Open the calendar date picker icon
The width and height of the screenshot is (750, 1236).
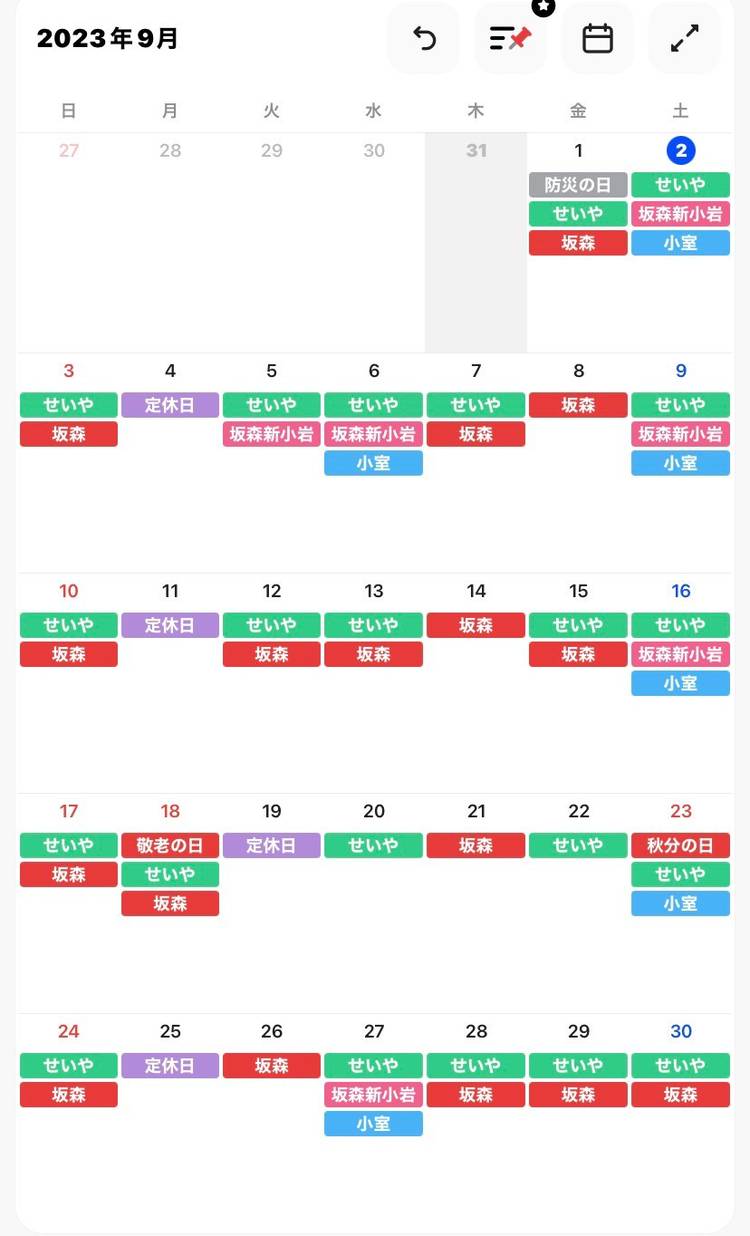click(597, 39)
